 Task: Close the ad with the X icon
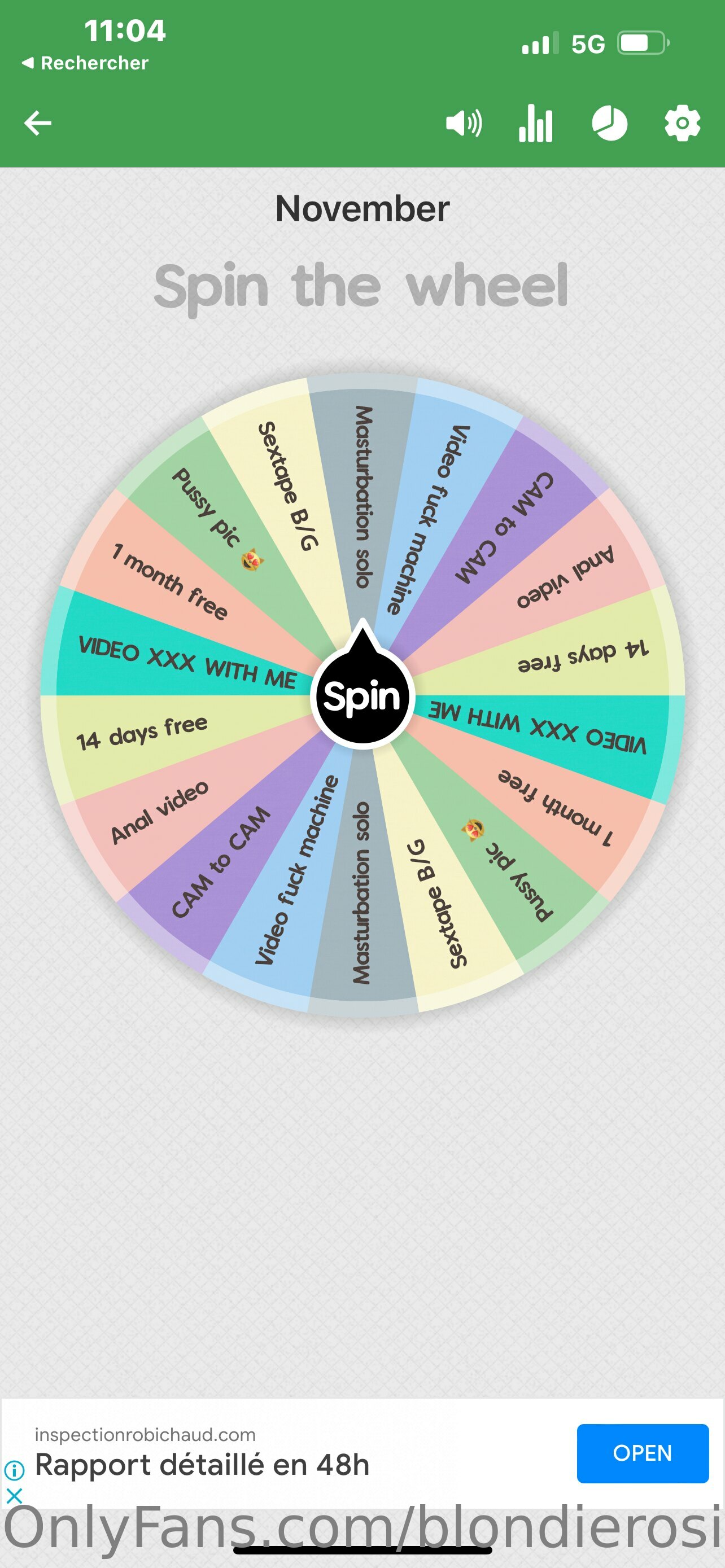point(14,1495)
